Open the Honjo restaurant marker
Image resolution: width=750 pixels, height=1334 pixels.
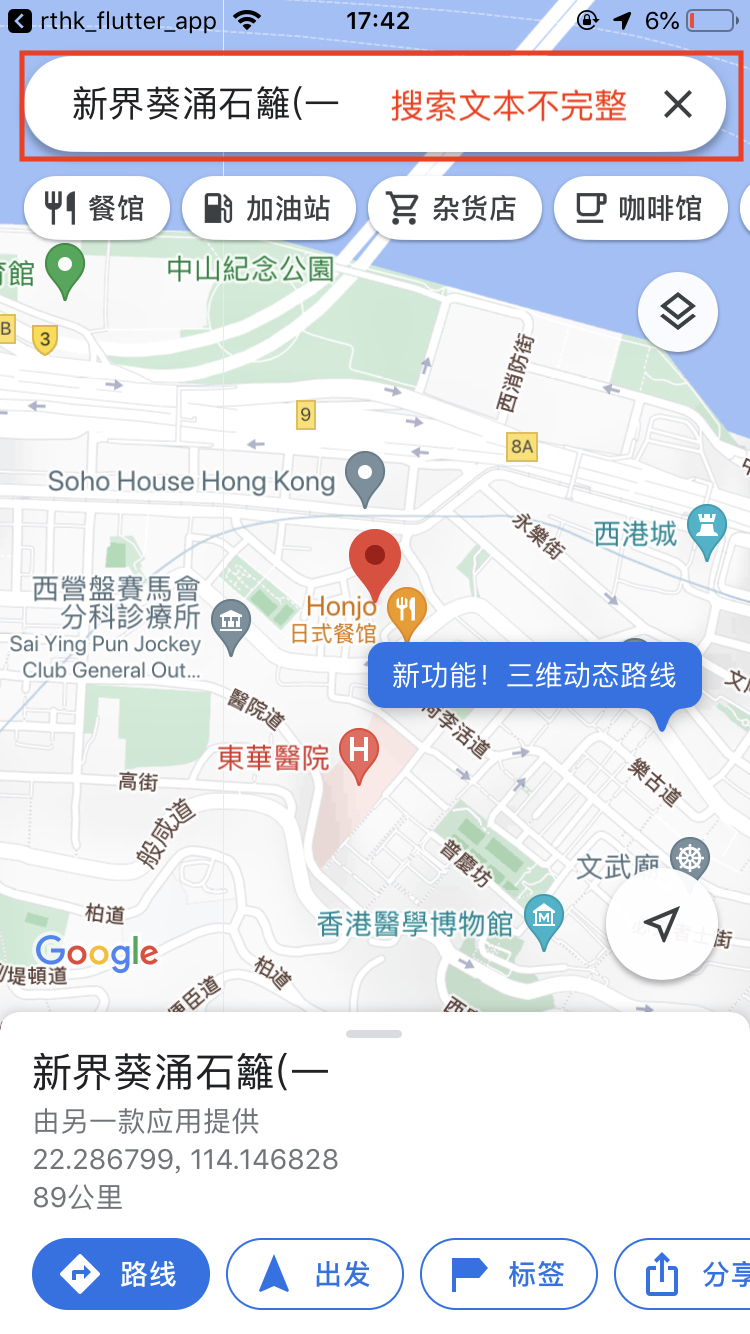[406, 611]
